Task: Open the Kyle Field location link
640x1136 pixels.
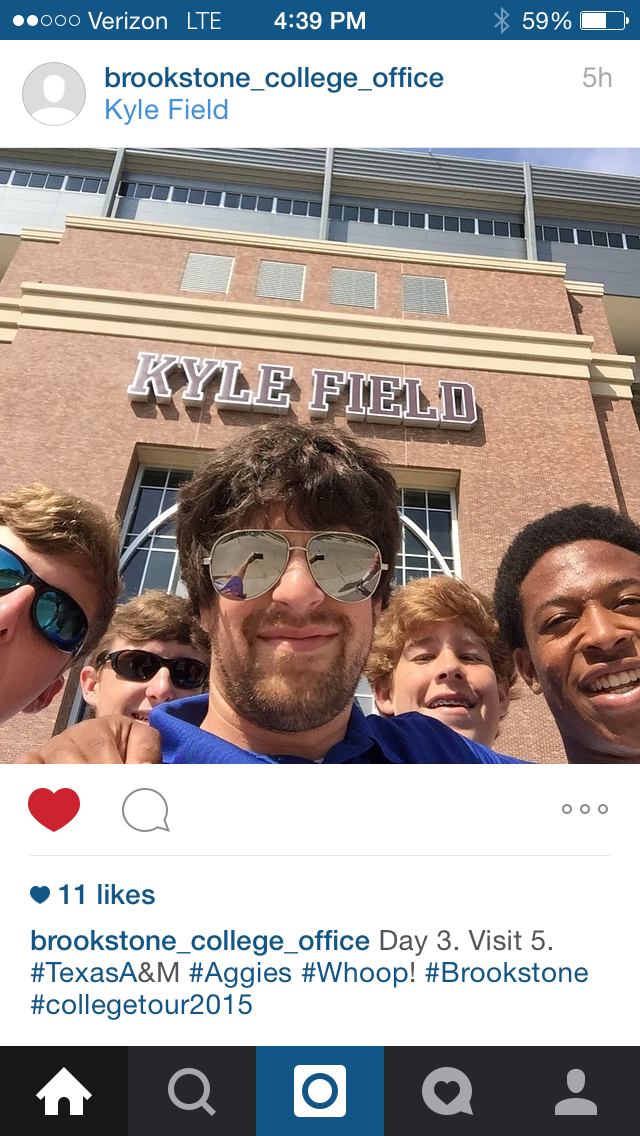Action: pyautogui.click(x=166, y=110)
